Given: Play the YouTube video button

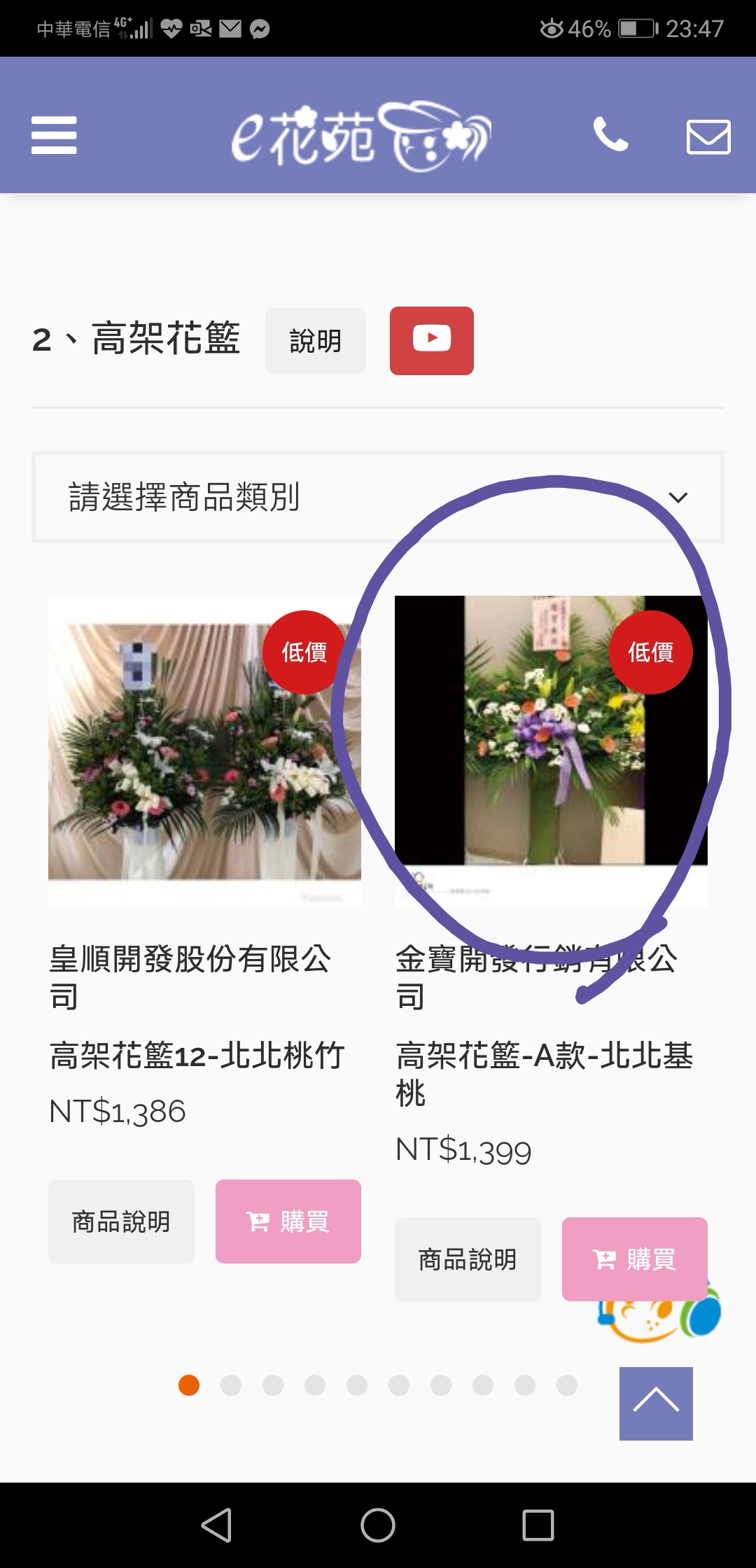Looking at the screenshot, I should coord(432,341).
